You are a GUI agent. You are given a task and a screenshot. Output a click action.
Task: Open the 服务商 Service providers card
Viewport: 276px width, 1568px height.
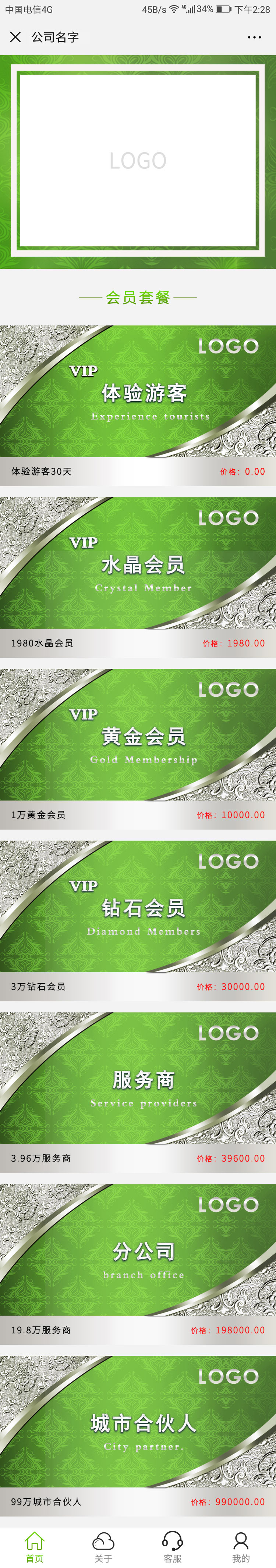(x=138, y=1078)
